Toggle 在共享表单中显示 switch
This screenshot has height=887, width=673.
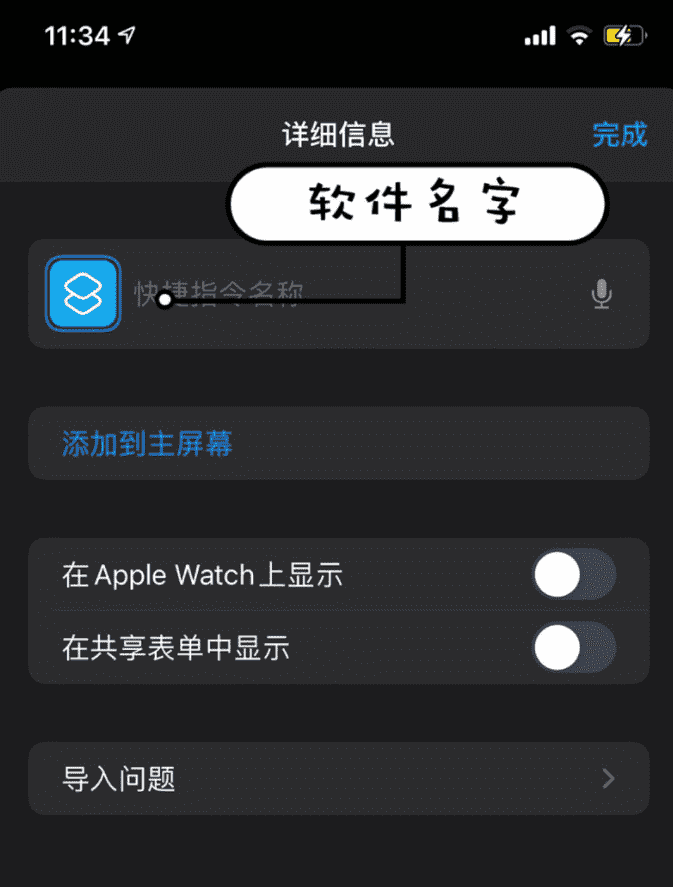click(573, 648)
